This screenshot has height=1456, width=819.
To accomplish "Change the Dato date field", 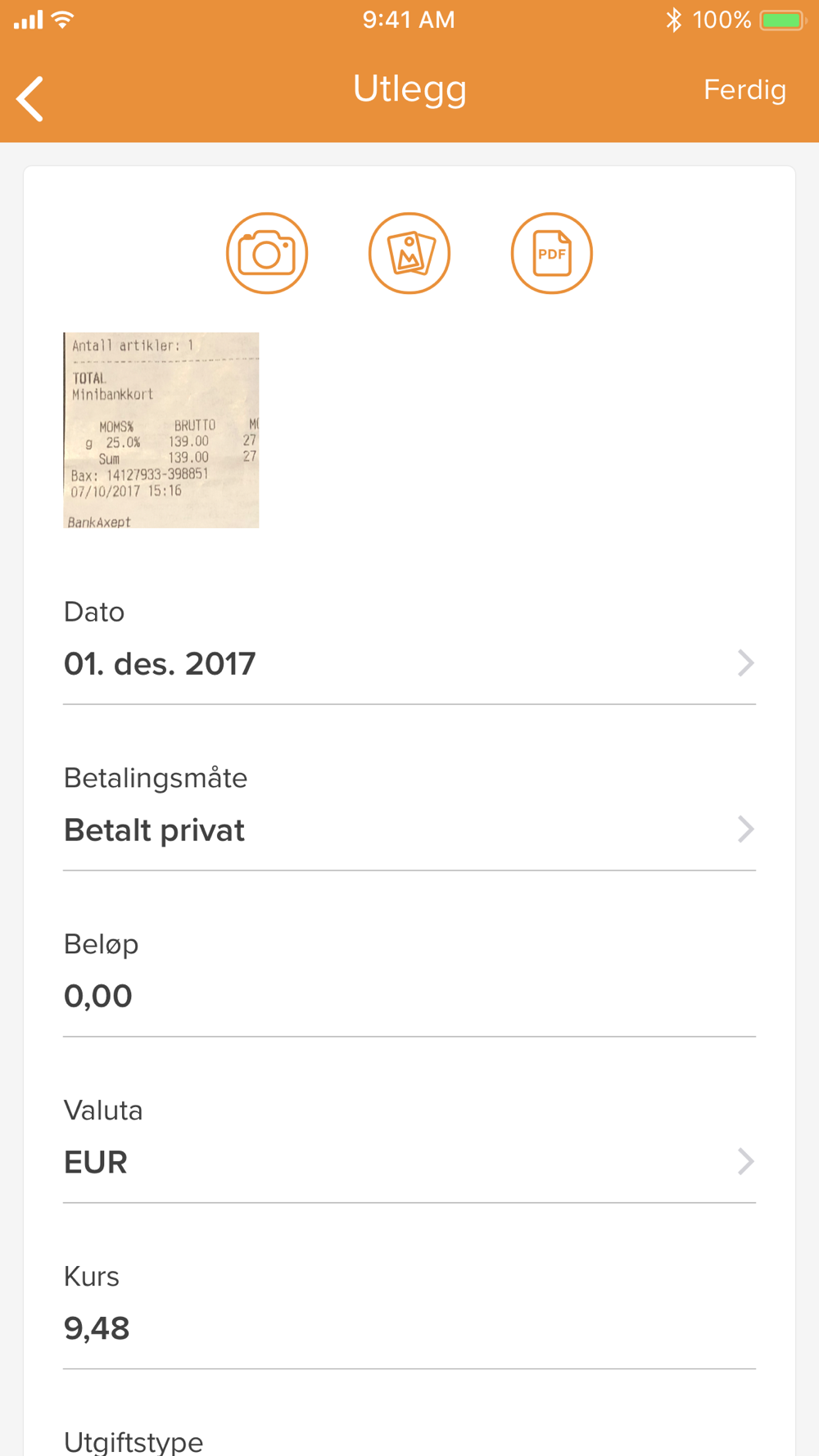I will click(408, 663).
